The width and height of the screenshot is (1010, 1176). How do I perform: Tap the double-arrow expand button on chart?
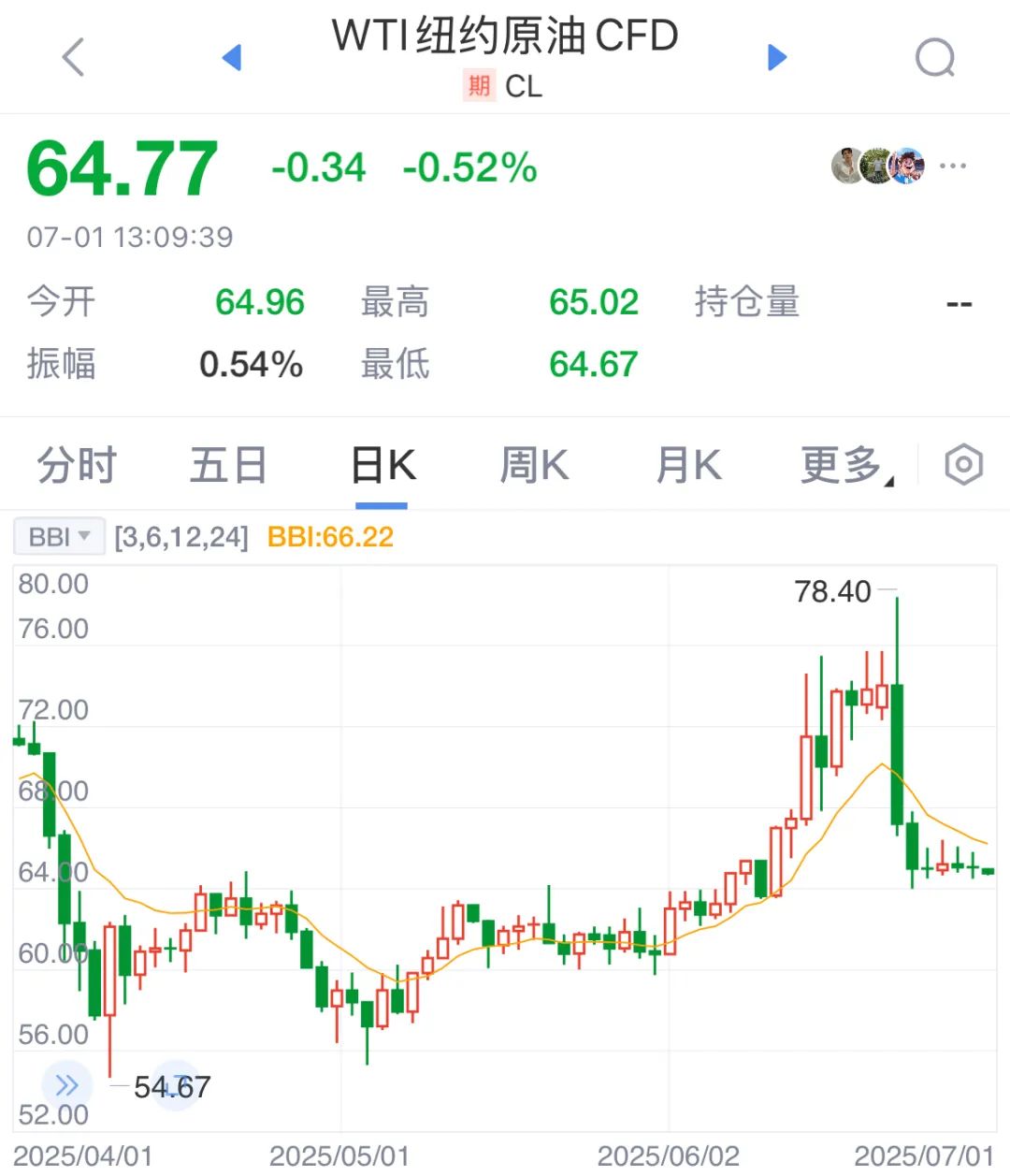coord(66,1085)
